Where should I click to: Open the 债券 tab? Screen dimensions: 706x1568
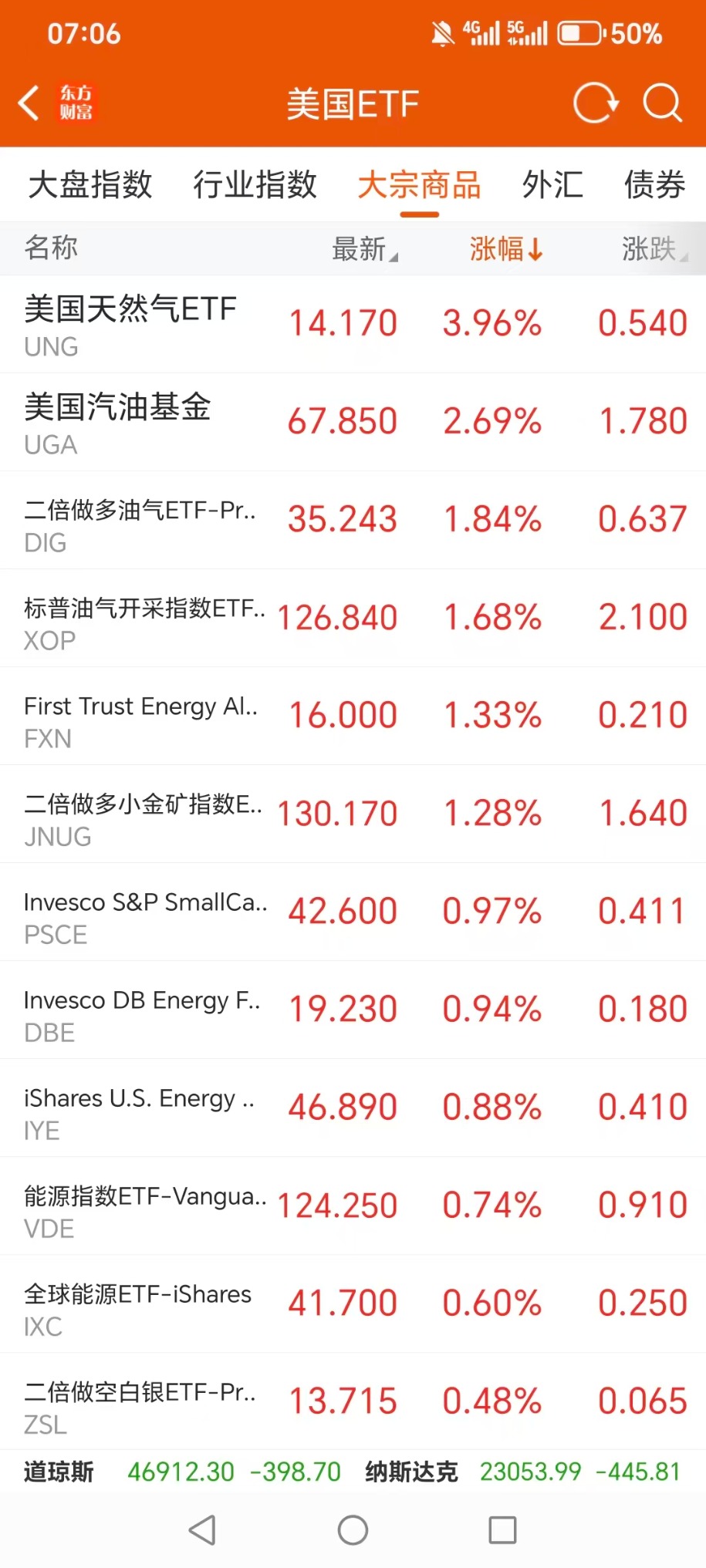654,185
